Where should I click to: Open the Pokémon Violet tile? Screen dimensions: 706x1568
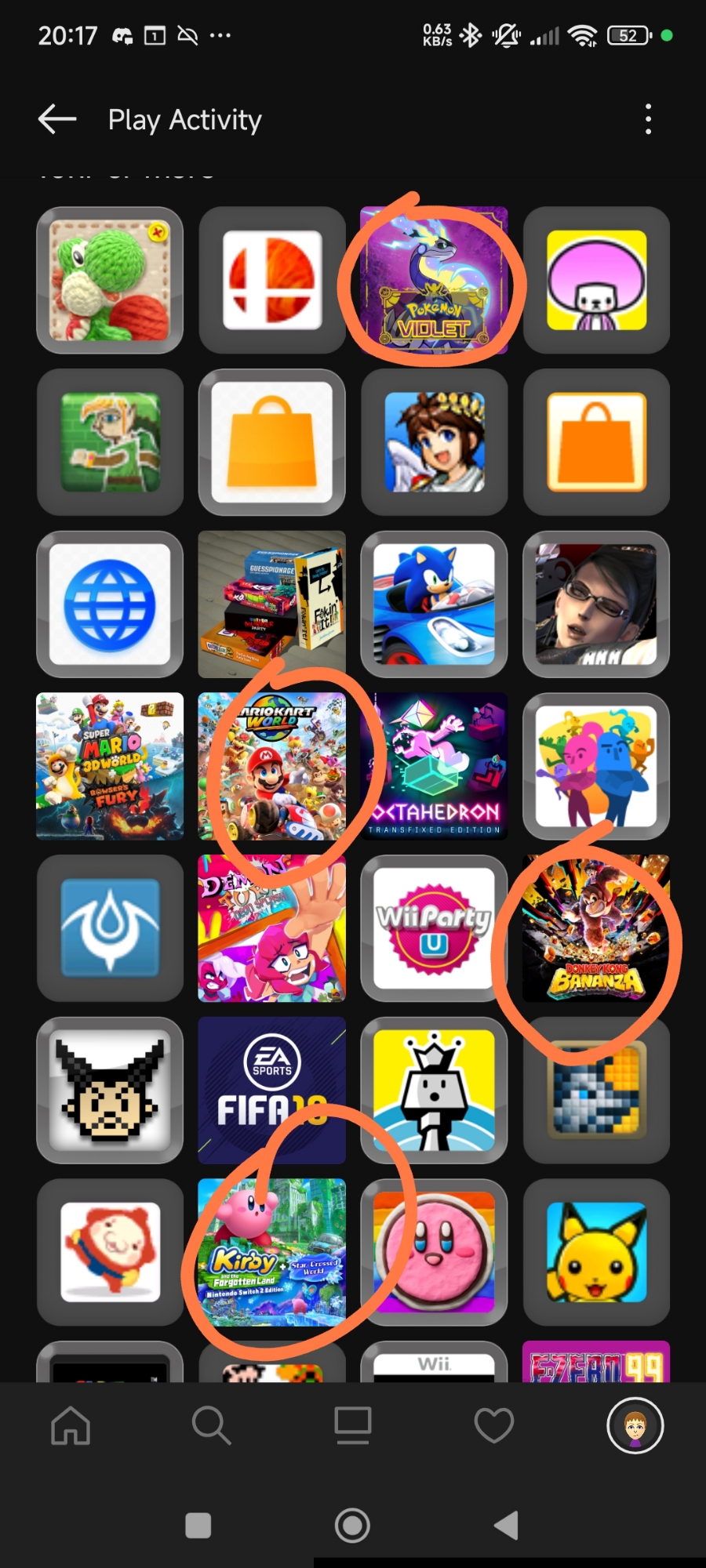coord(434,280)
